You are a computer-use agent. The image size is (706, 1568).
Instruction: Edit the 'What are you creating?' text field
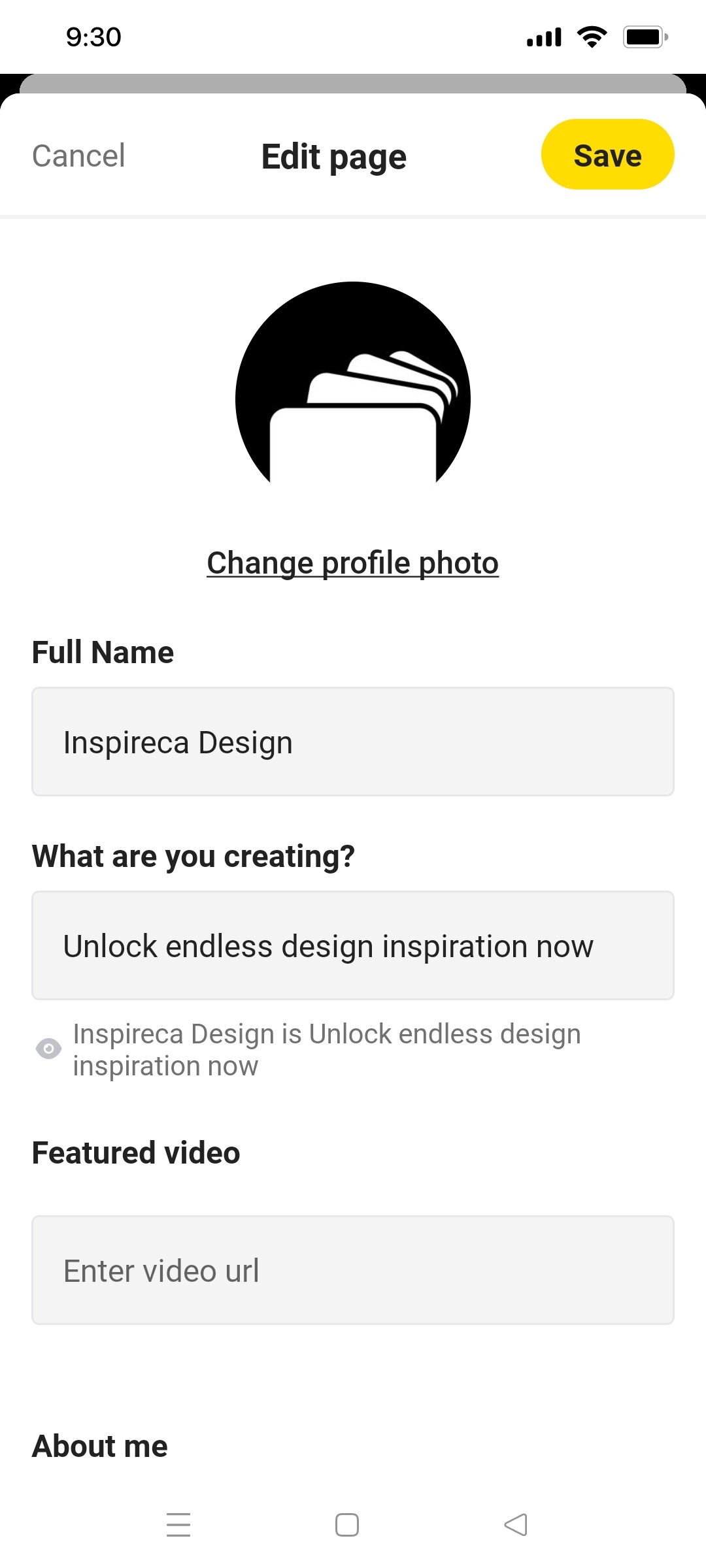[x=353, y=945]
